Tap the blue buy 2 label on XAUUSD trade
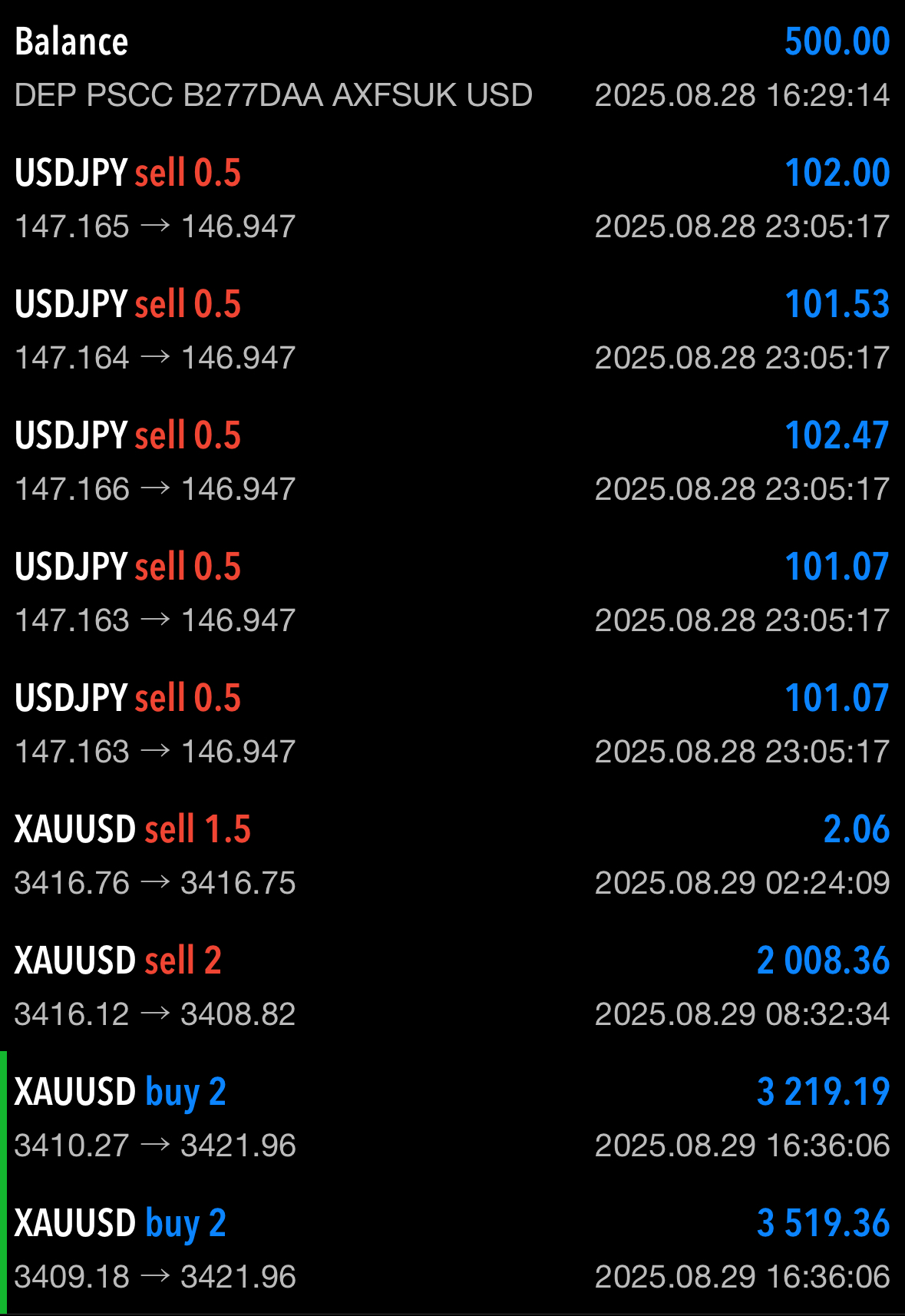The width and height of the screenshot is (905, 1316). point(187,1093)
